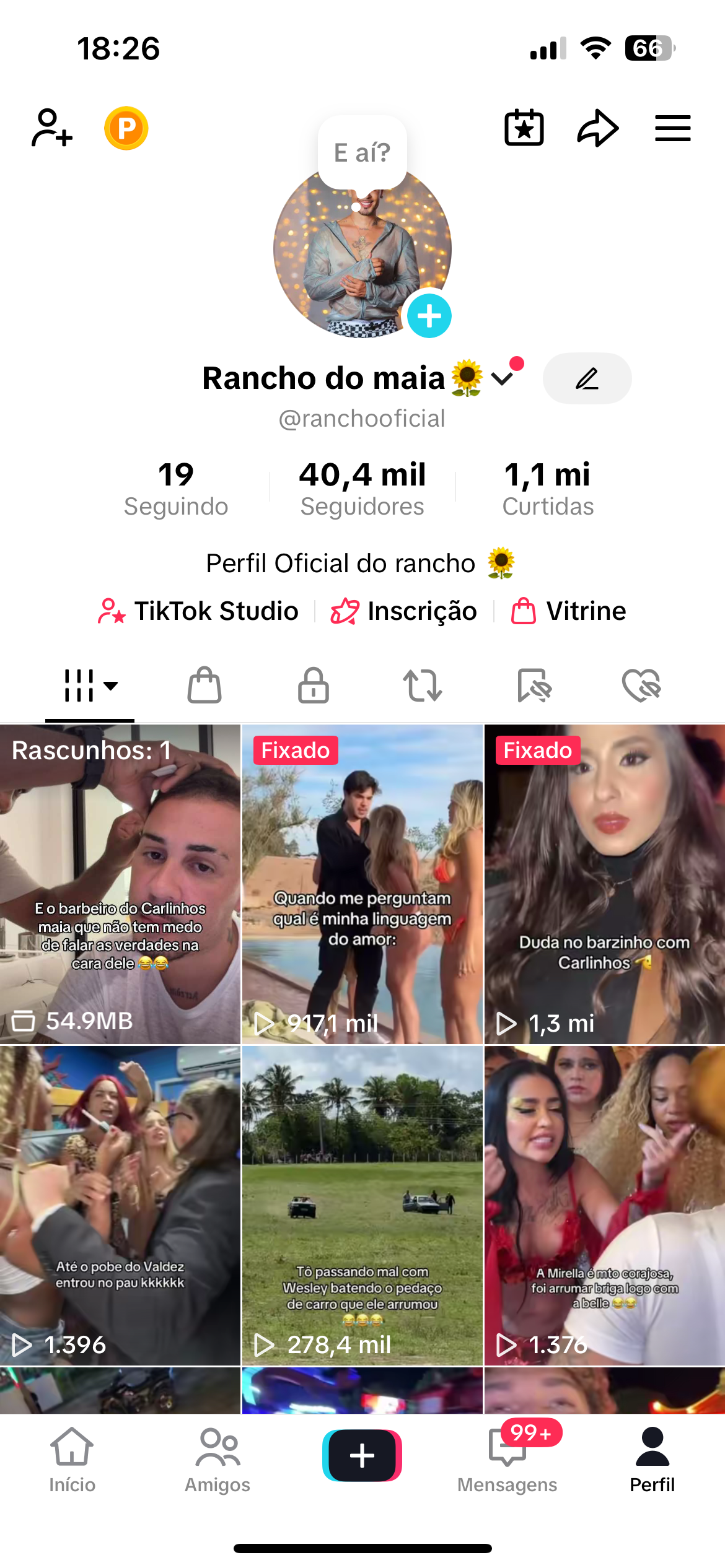
Task: Open the 40,4 mil Seguidores list
Action: (x=362, y=489)
